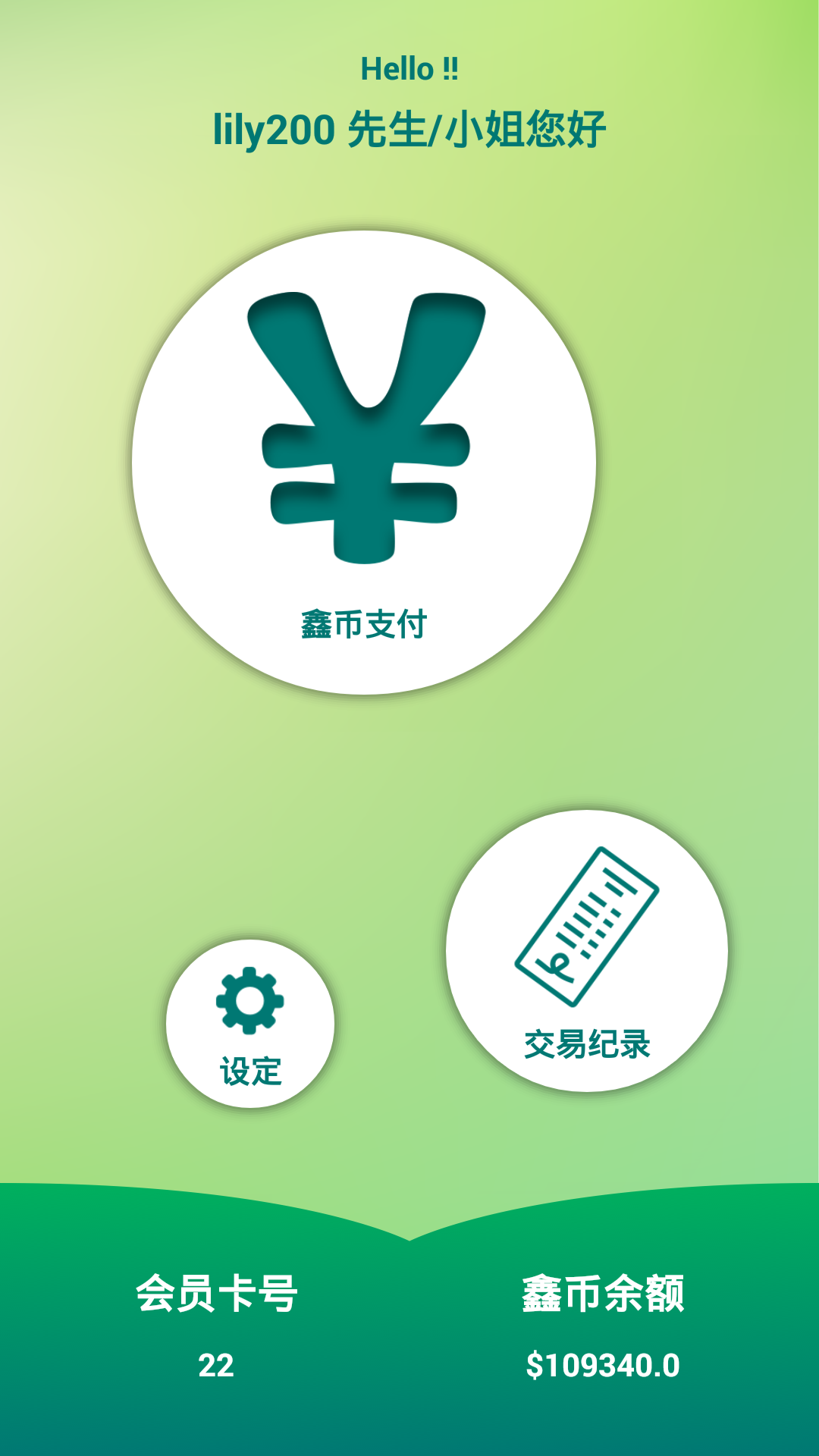Open 鑫币支付 payment button
The height and width of the screenshot is (1456, 819).
tap(364, 463)
